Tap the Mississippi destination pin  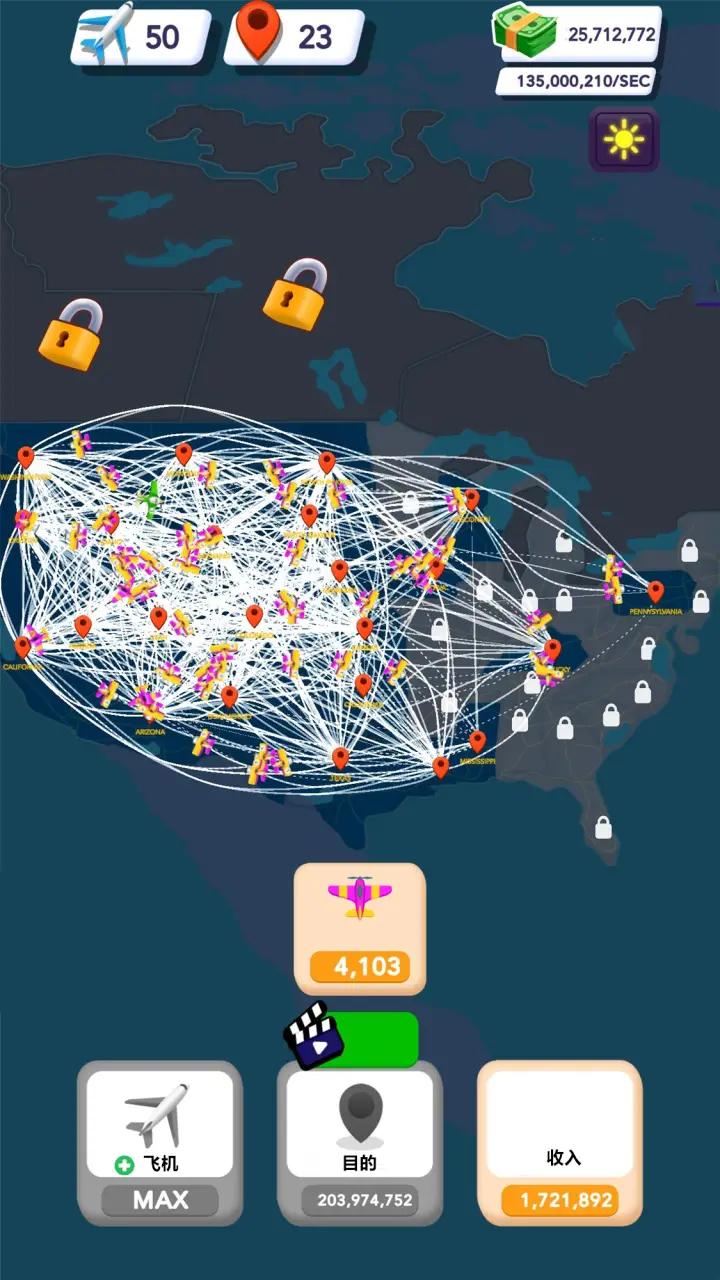(x=478, y=741)
